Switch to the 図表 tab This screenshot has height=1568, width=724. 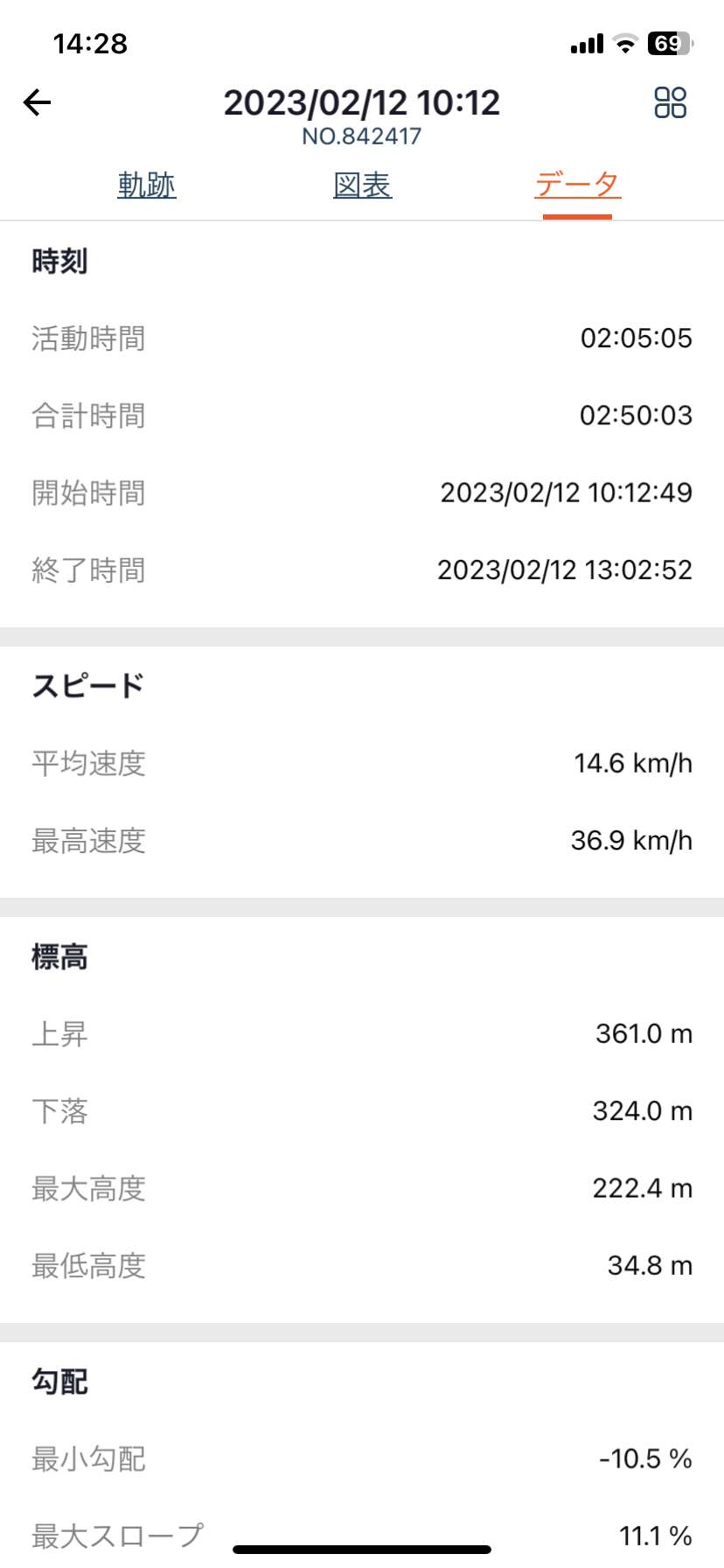pyautogui.click(x=363, y=185)
